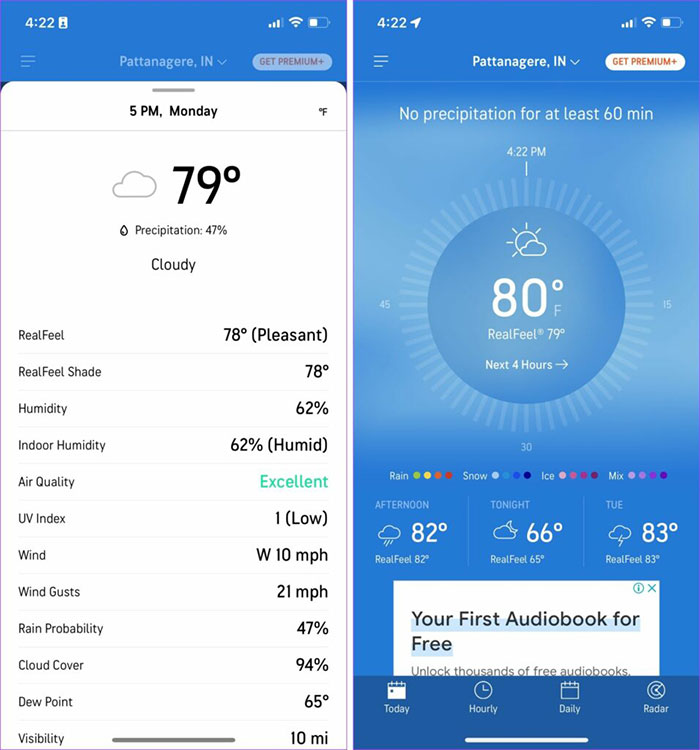Image resolution: width=700 pixels, height=750 pixels.
Task: Open the Daily forecast tab
Action: pos(569,697)
